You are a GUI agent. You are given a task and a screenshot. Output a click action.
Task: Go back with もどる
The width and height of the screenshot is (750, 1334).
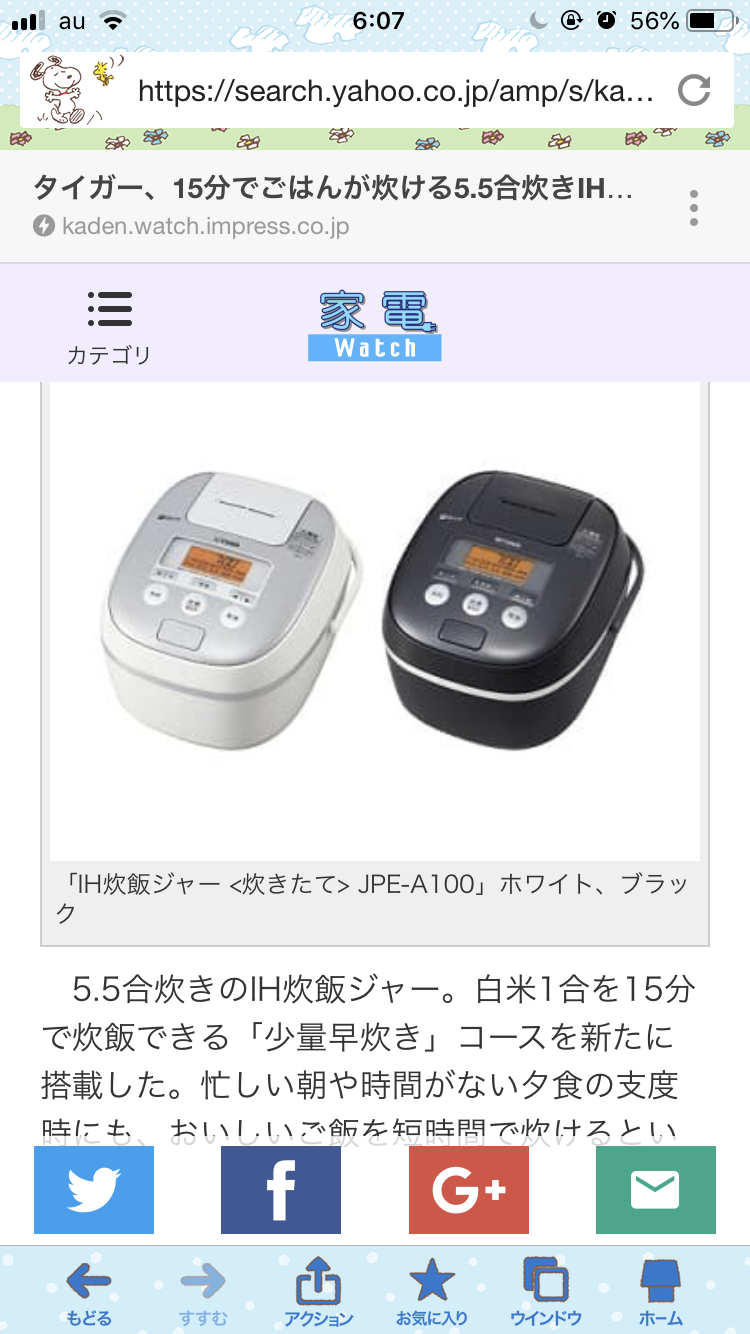89,1292
